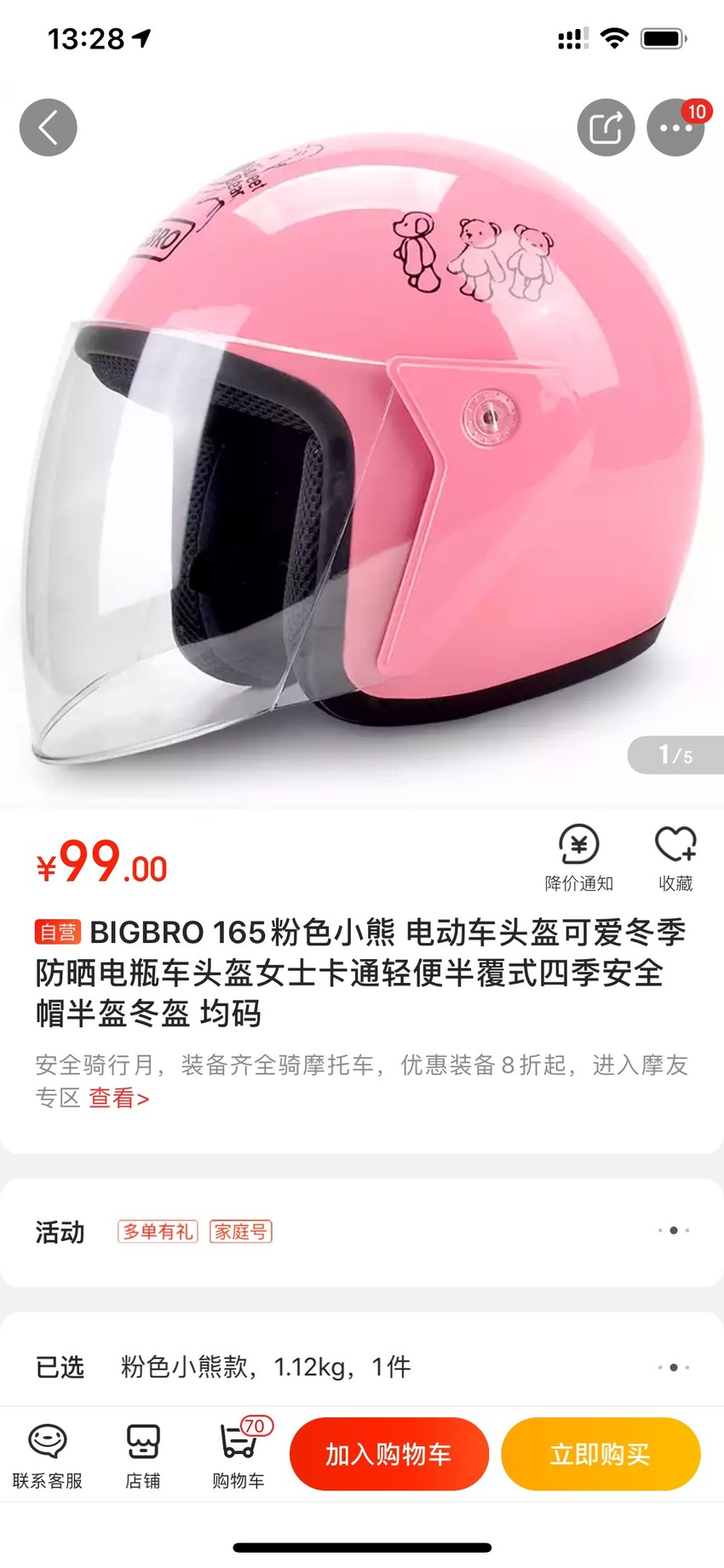This screenshot has height=1568, width=724.
Task: Contact 联系客服 customer service
Action: pyautogui.click(x=48, y=1456)
